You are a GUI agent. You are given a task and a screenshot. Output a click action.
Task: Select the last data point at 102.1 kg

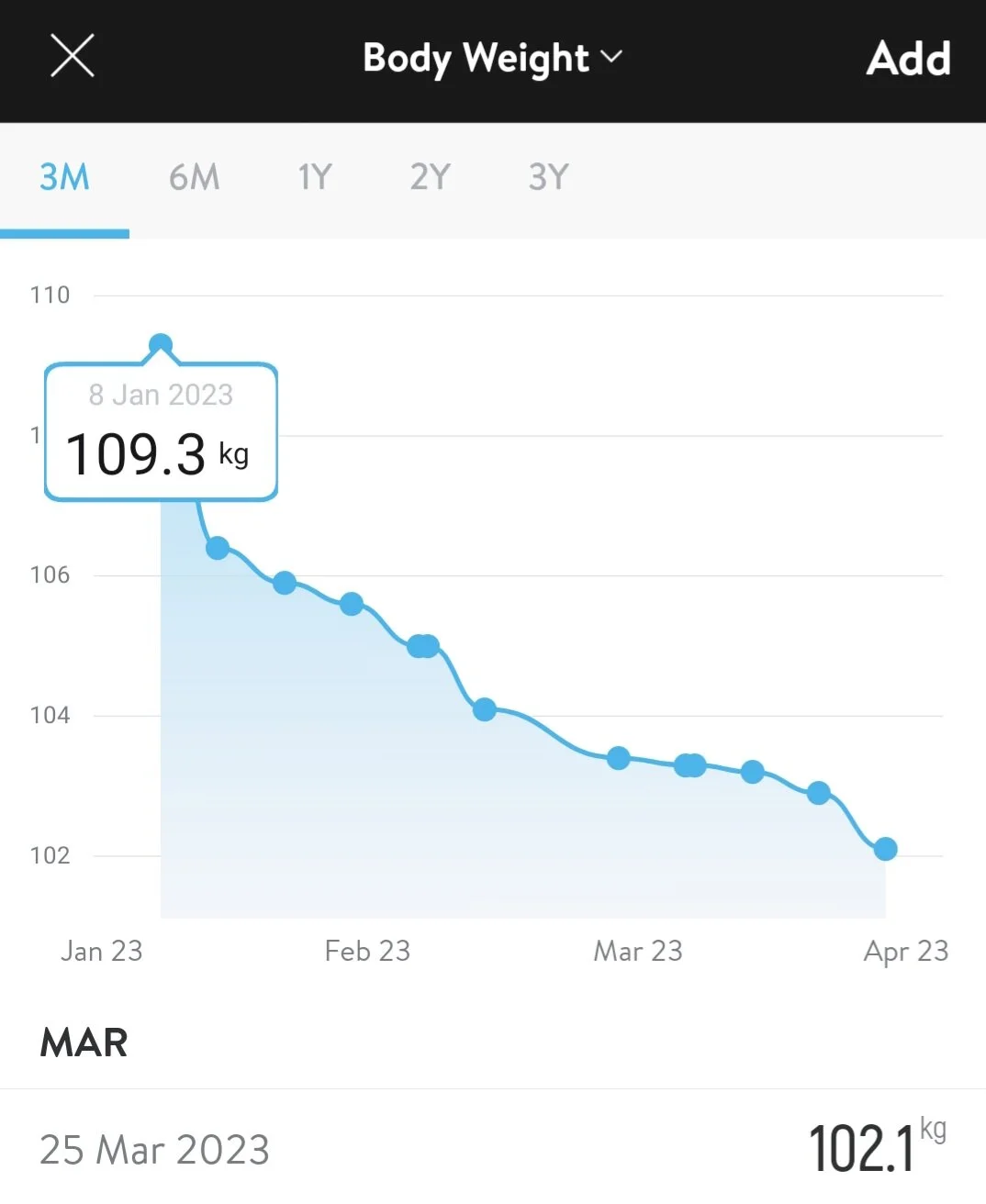click(x=885, y=849)
